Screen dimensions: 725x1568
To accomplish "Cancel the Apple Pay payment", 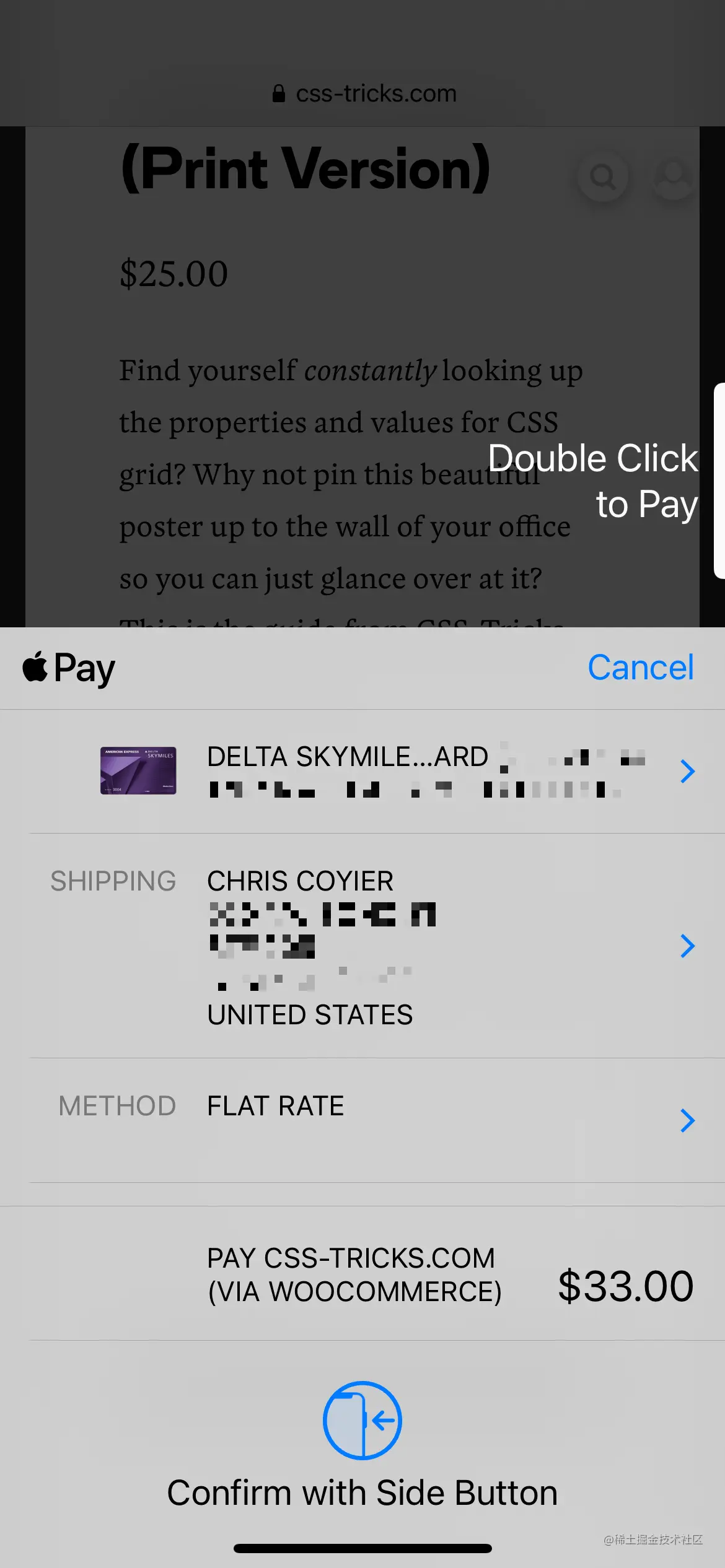I will tap(640, 668).
